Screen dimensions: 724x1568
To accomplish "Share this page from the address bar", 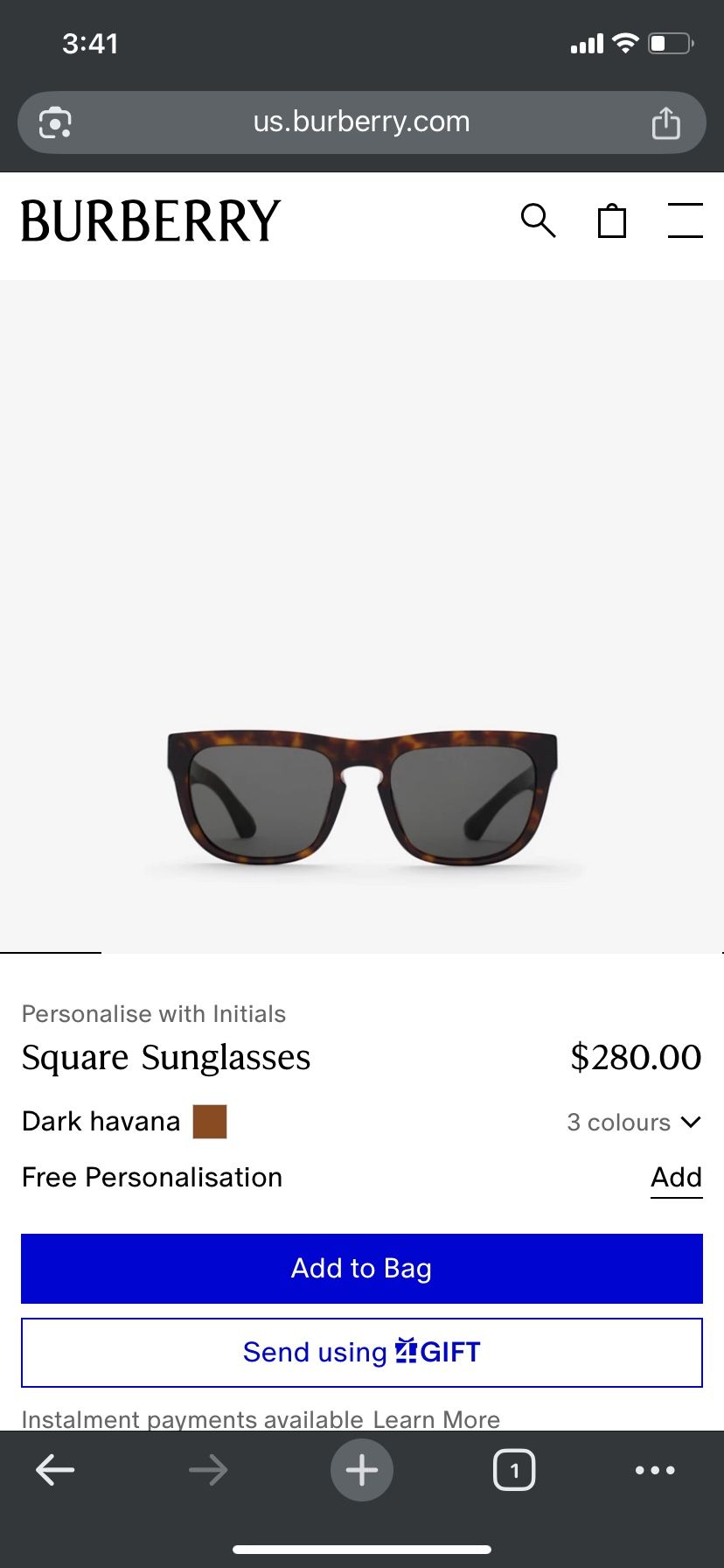I will (x=665, y=122).
